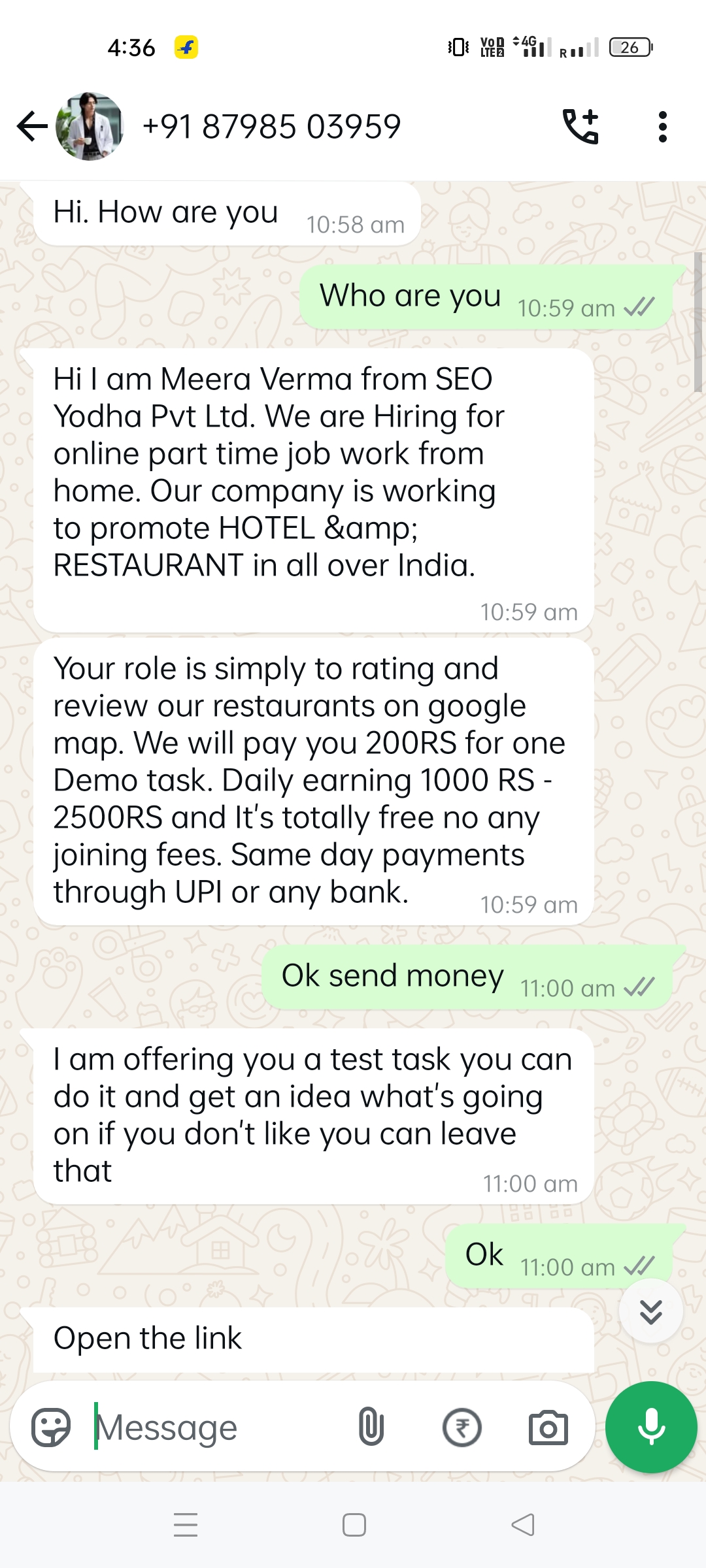
Task: Open the emoji picker
Action: click(x=51, y=1428)
